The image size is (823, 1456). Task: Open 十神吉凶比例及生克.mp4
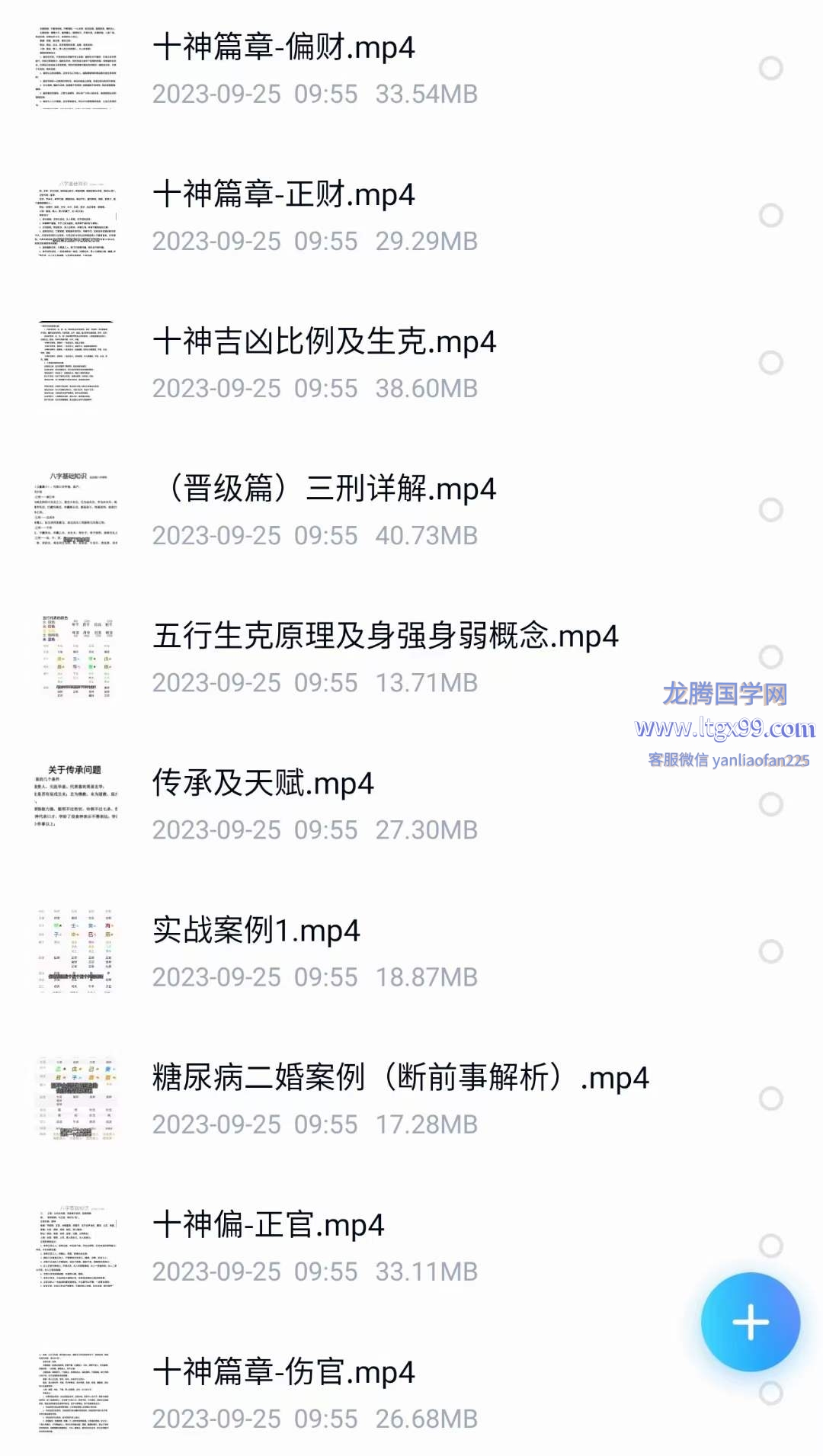[324, 342]
